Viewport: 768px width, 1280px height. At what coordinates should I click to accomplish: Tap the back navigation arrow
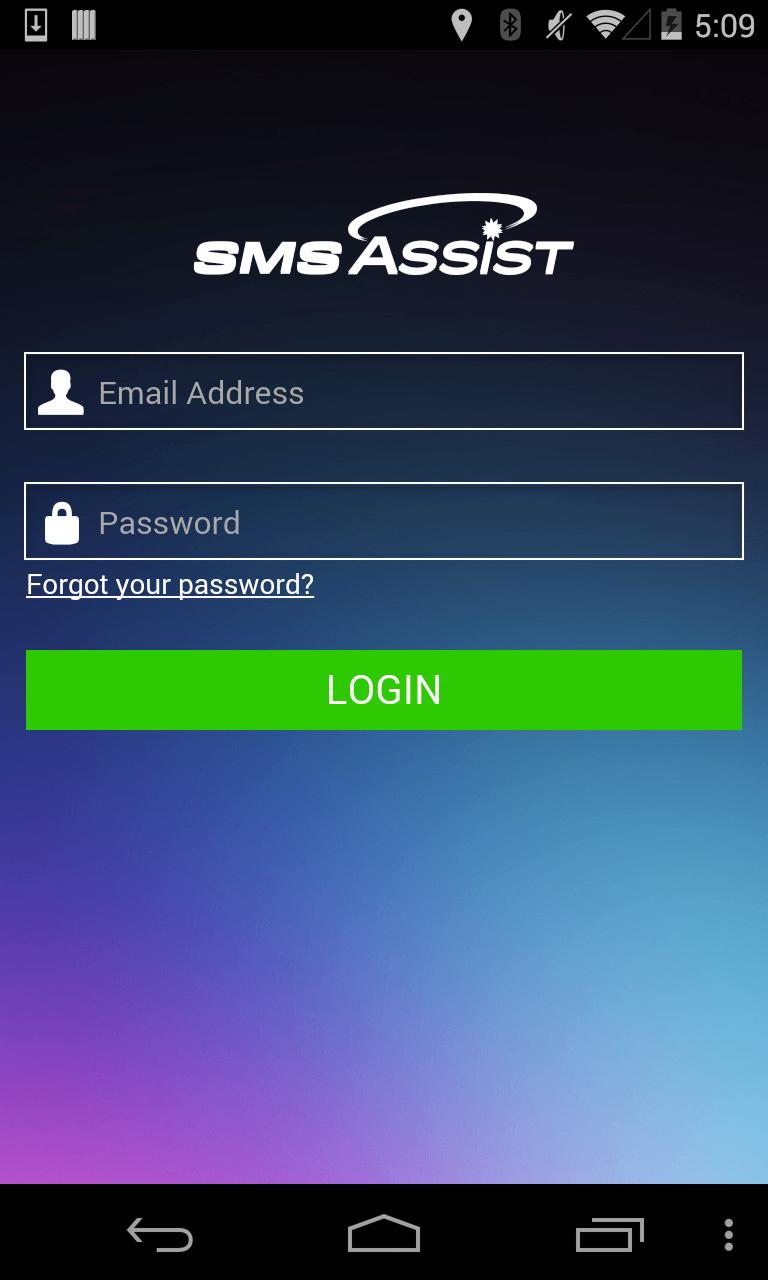[x=159, y=1235]
